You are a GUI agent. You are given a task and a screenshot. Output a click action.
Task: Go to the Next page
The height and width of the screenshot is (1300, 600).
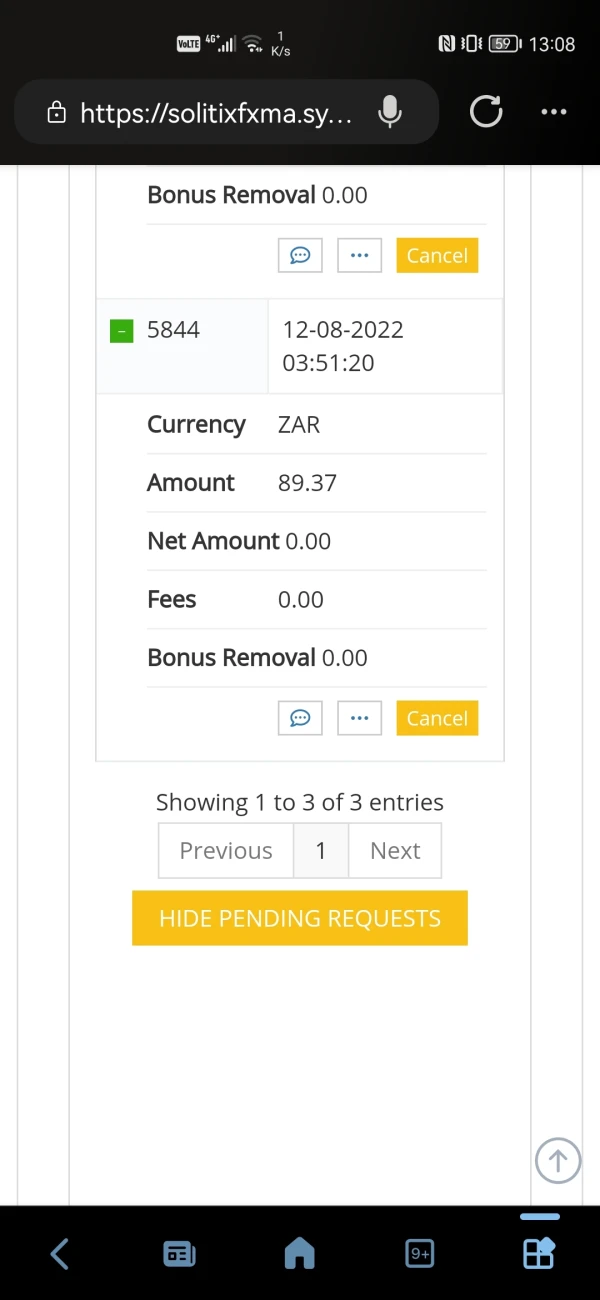395,851
